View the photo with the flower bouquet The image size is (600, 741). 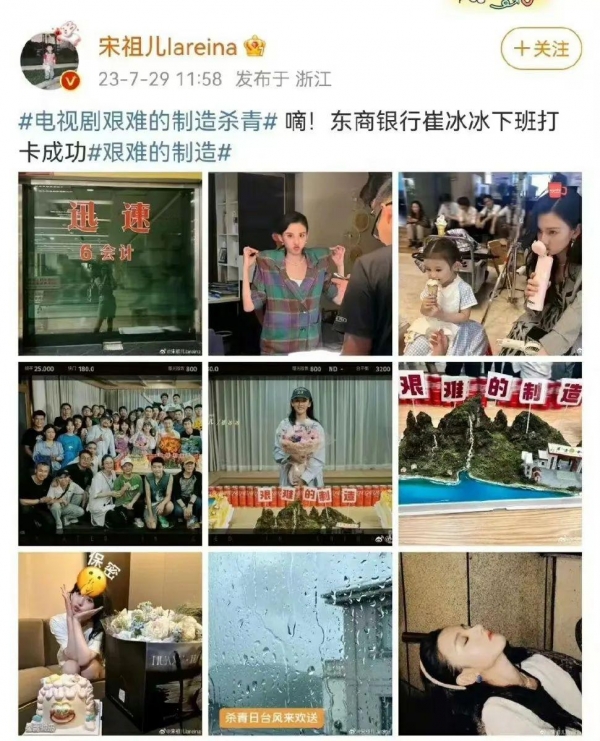click(x=300, y=453)
